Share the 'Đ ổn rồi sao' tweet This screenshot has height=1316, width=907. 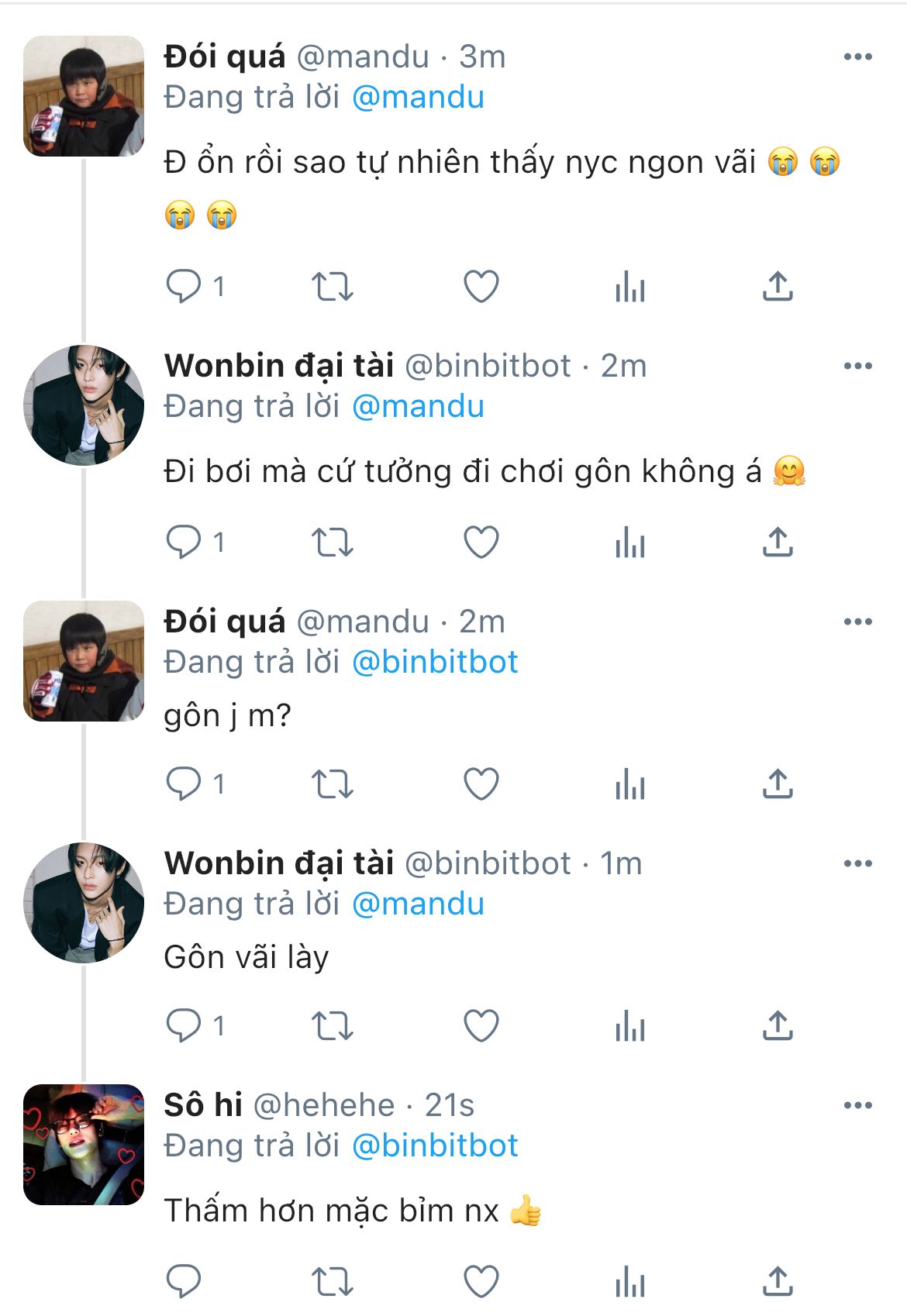coord(777,287)
